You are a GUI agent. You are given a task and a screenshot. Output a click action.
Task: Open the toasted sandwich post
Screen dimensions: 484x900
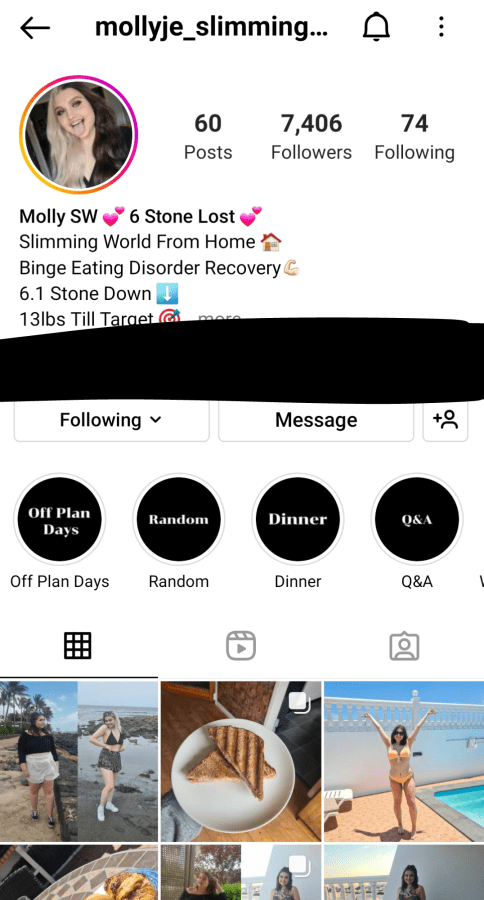(241, 761)
